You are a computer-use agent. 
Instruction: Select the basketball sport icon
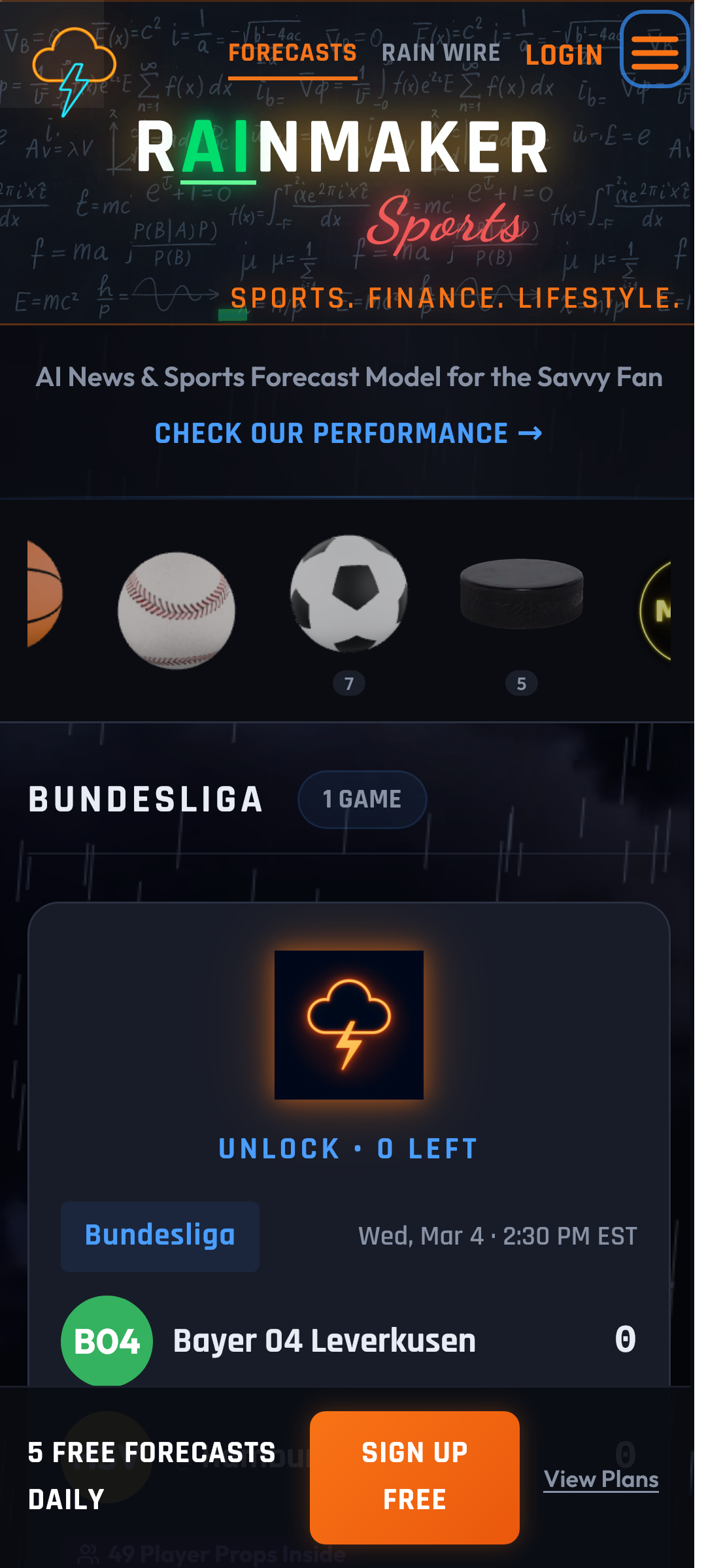(x=44, y=595)
